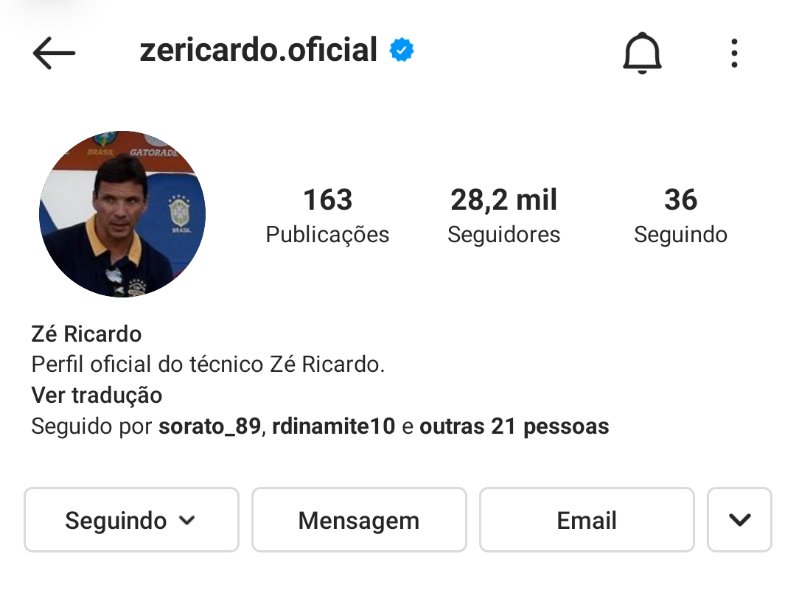Open the 163 Publicações count

click(327, 215)
